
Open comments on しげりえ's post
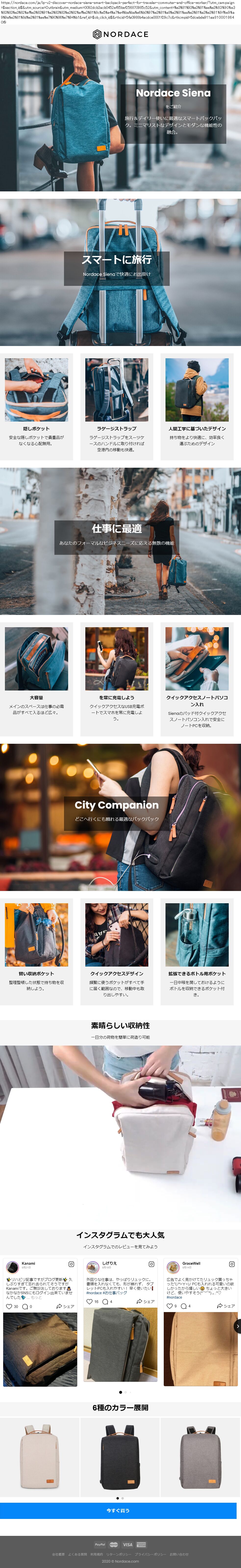coord(105,1302)
